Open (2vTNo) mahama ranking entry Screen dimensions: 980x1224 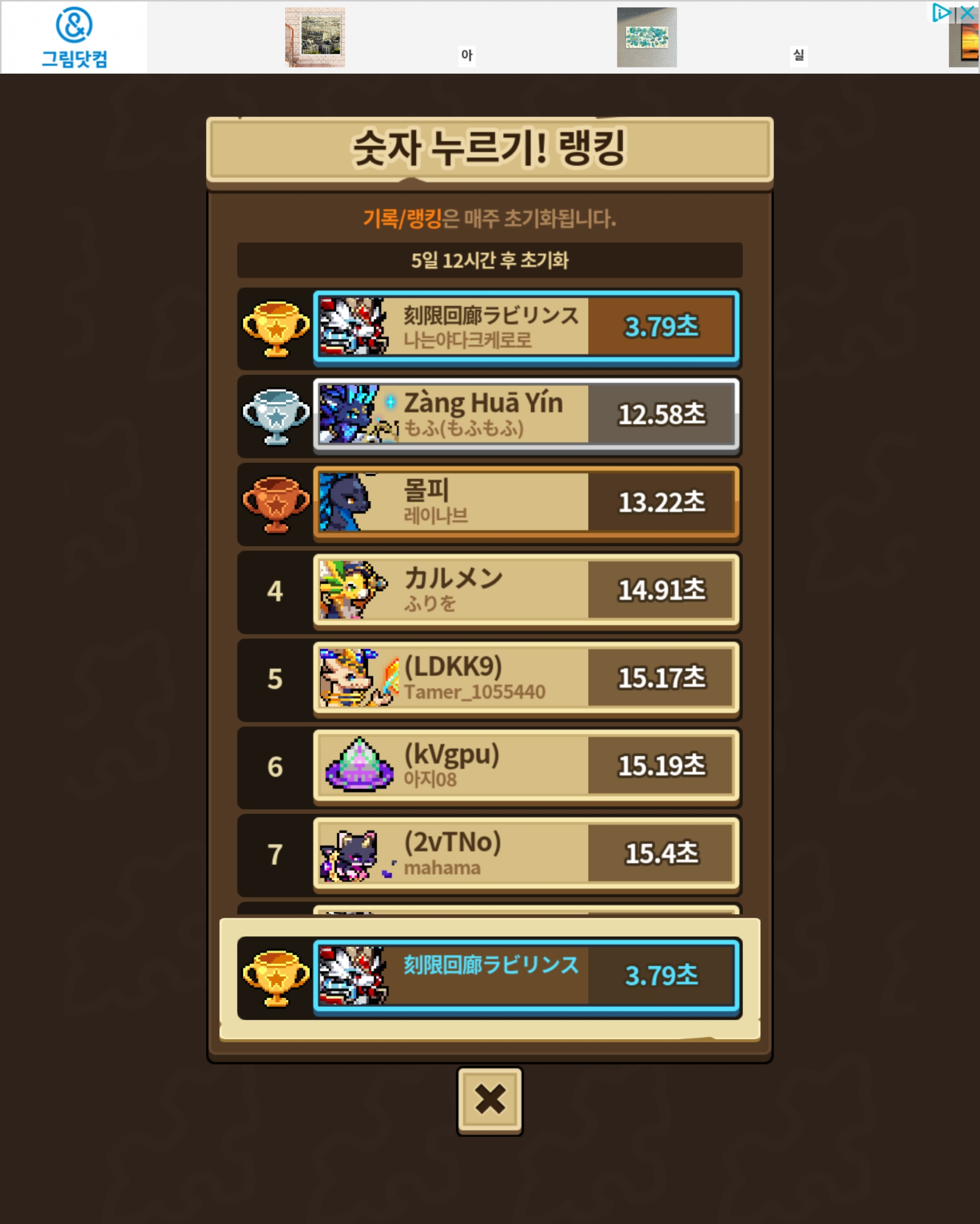pos(526,853)
